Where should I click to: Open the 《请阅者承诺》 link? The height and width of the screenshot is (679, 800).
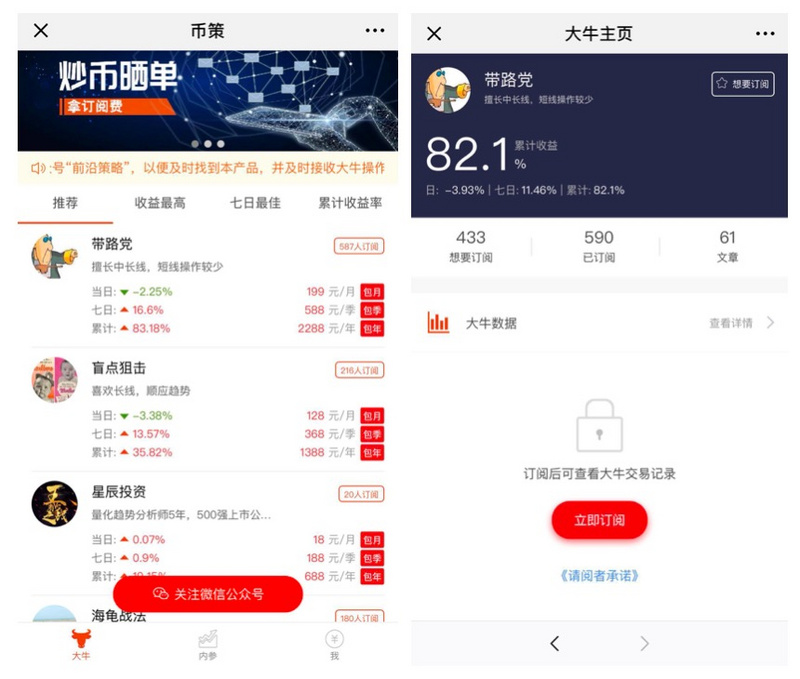click(599, 576)
